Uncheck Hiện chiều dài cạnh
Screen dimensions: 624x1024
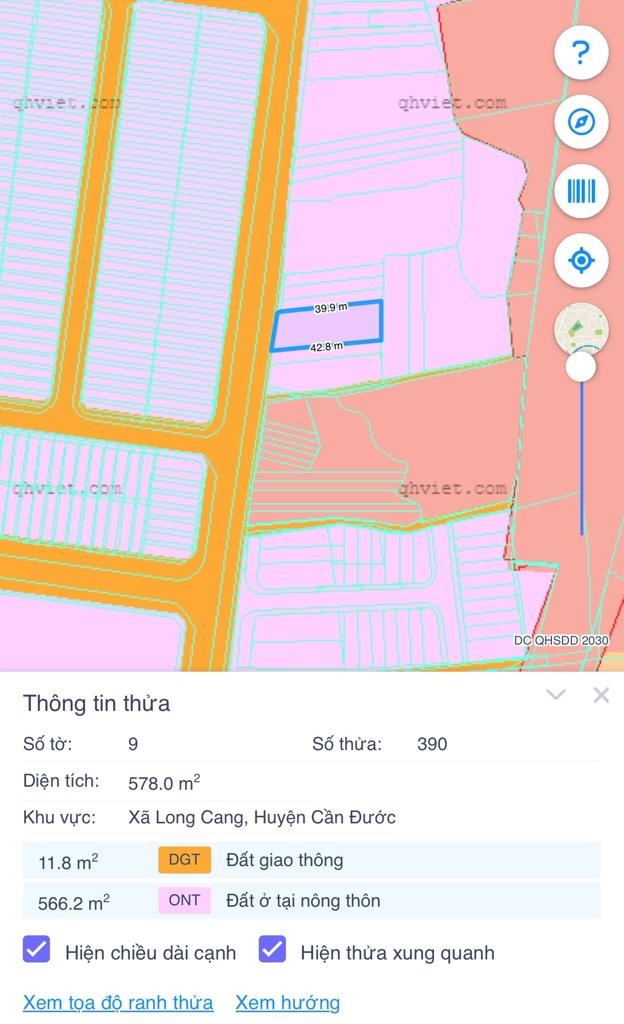tap(37, 949)
